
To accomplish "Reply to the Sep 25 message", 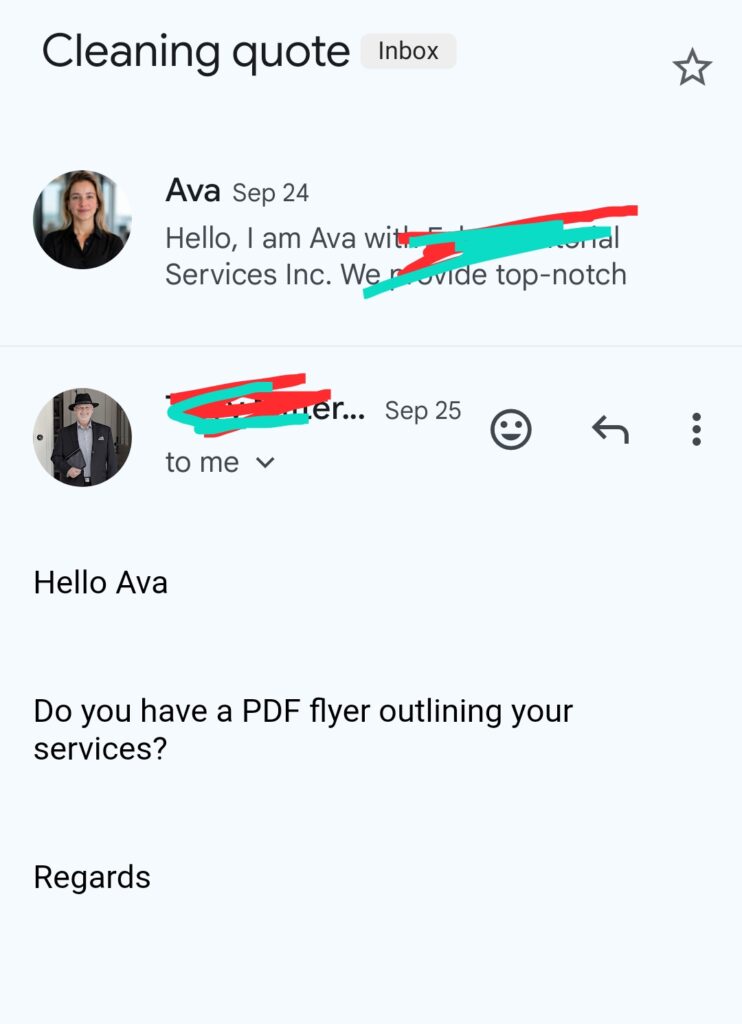I will [610, 431].
